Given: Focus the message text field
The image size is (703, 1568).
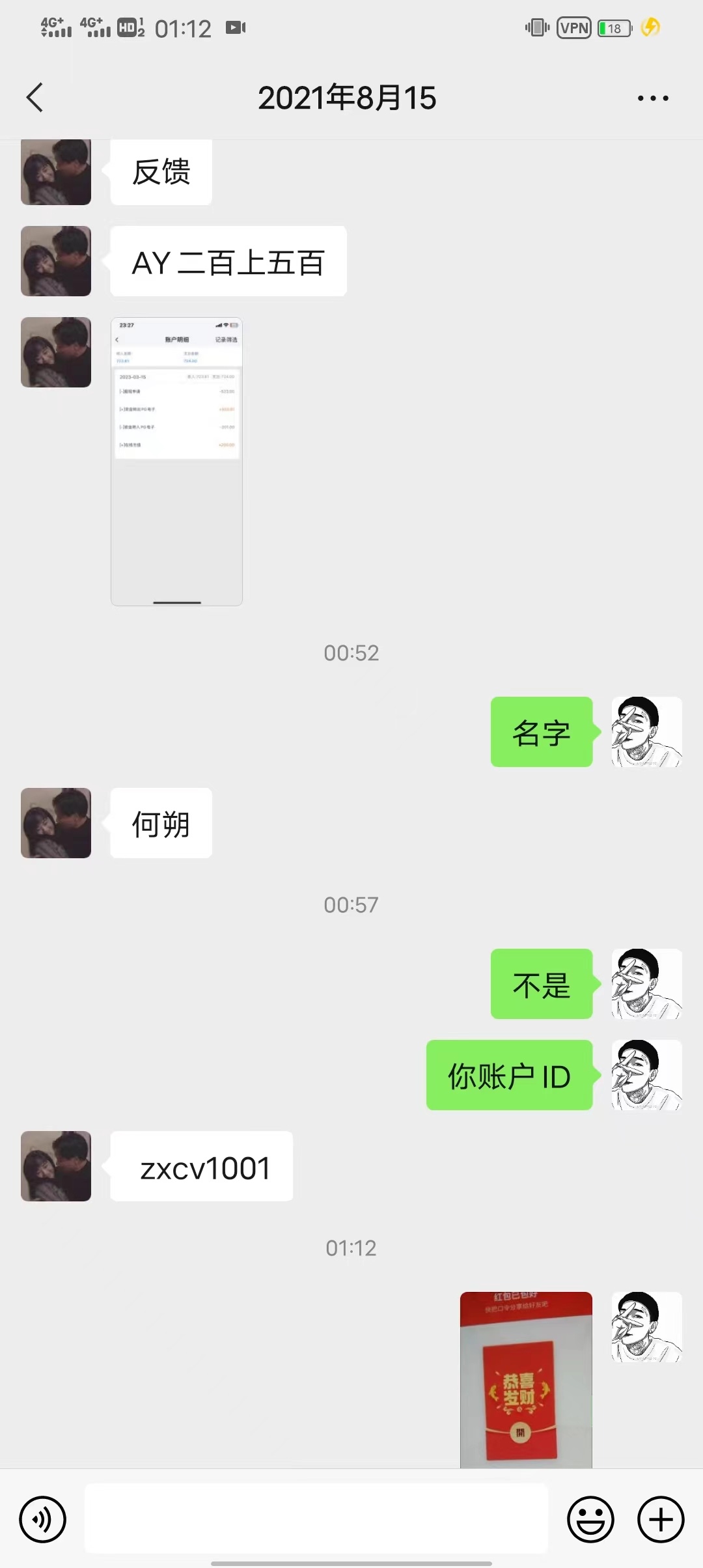Looking at the screenshot, I should (316, 1519).
